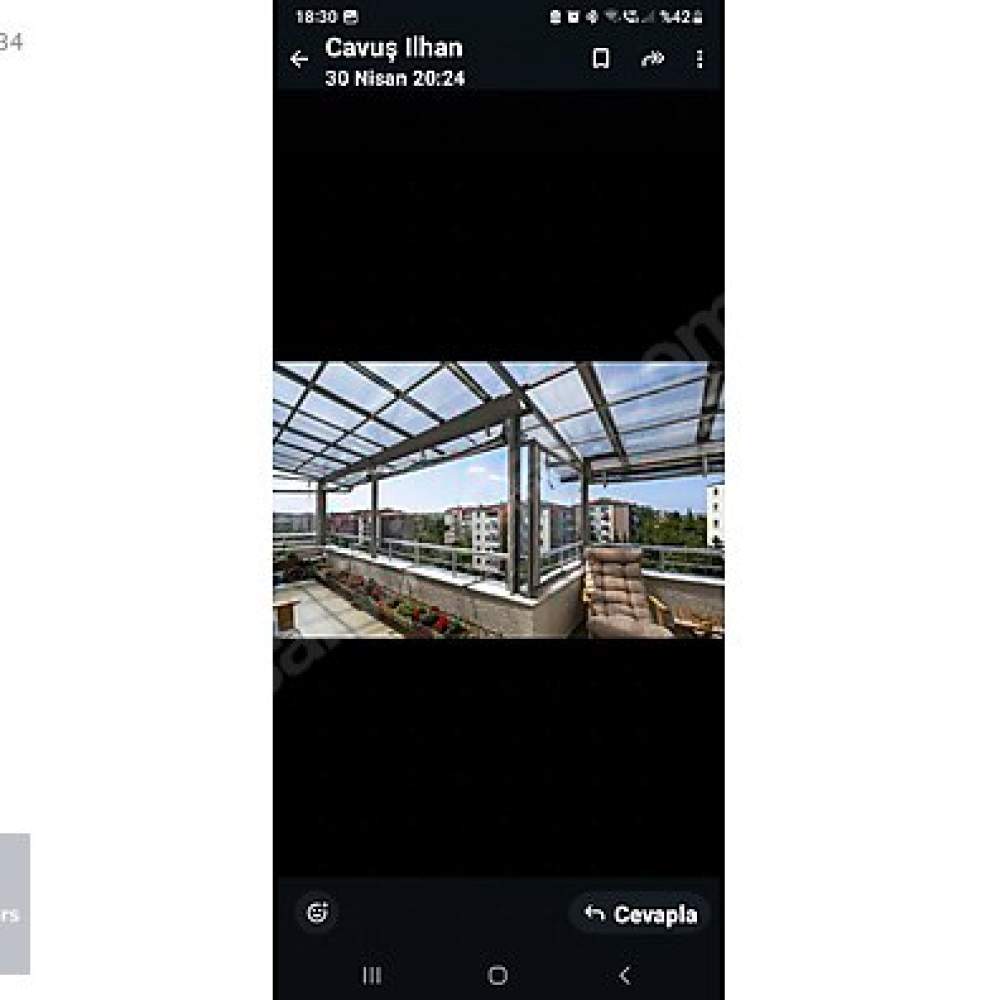Forward this photo
The height and width of the screenshot is (1000, 1000).
point(652,59)
